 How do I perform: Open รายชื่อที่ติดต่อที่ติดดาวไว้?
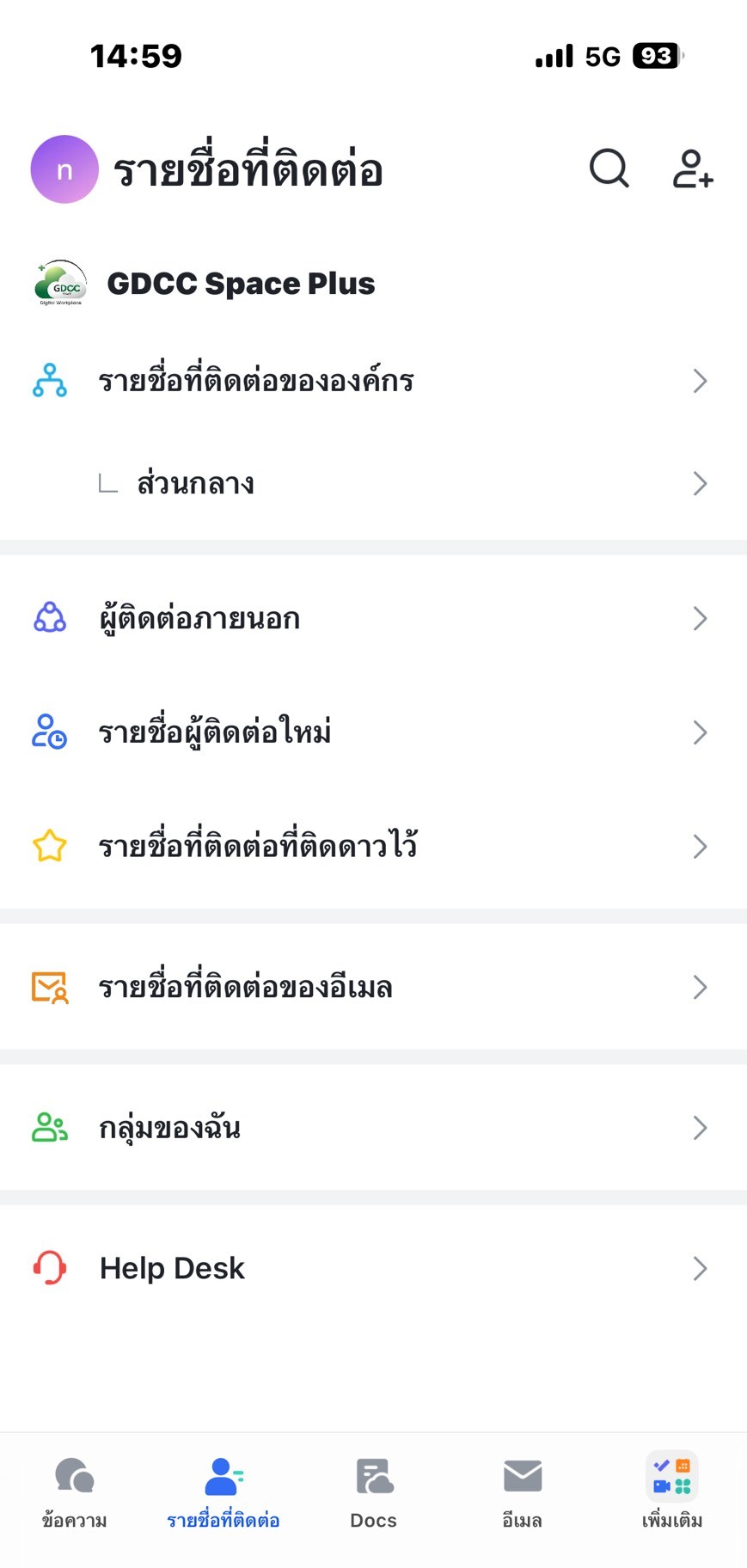click(x=373, y=847)
